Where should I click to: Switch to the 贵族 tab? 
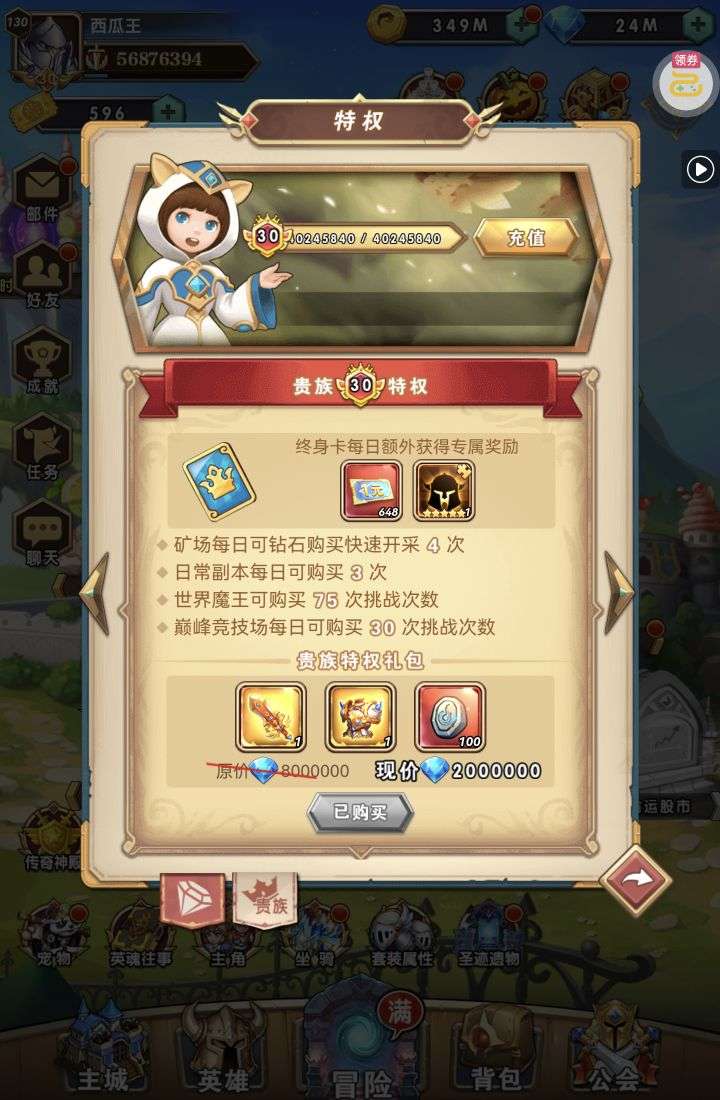pyautogui.click(x=266, y=900)
